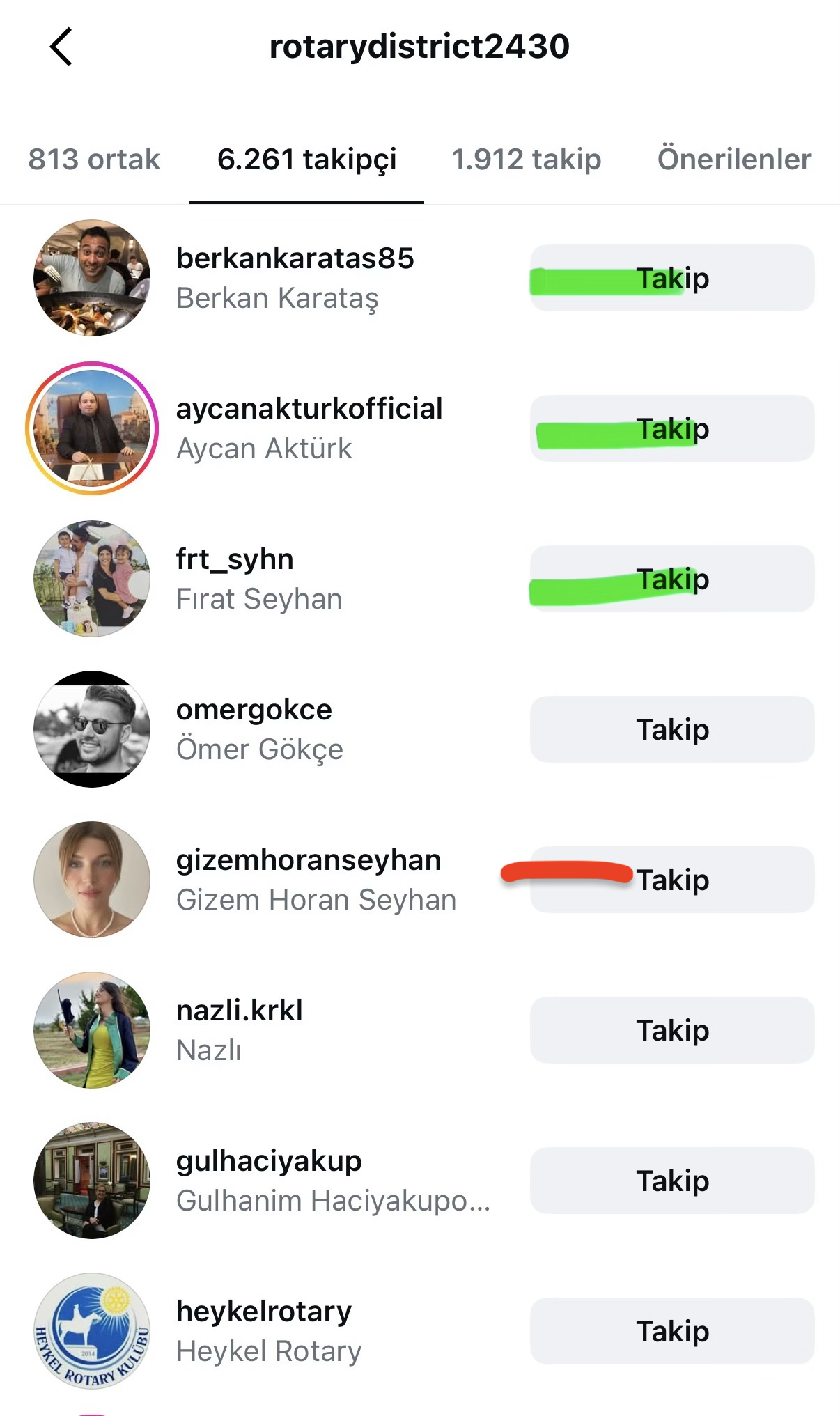Tap the Takip button for gulhaciyakup
The image size is (840, 1416).
coord(671,1181)
